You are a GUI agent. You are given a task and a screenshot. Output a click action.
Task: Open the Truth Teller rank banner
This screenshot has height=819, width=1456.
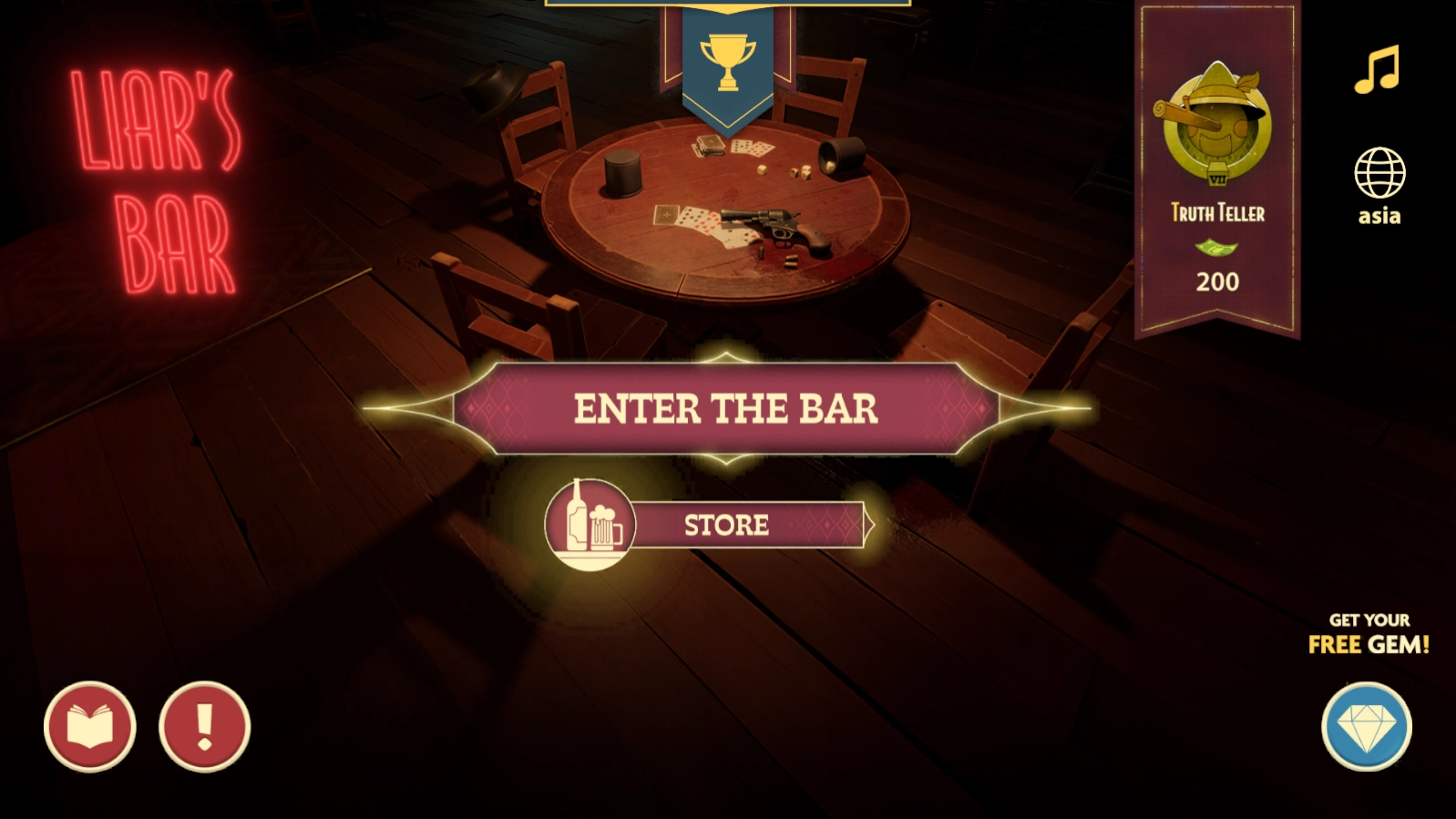coord(1217,169)
